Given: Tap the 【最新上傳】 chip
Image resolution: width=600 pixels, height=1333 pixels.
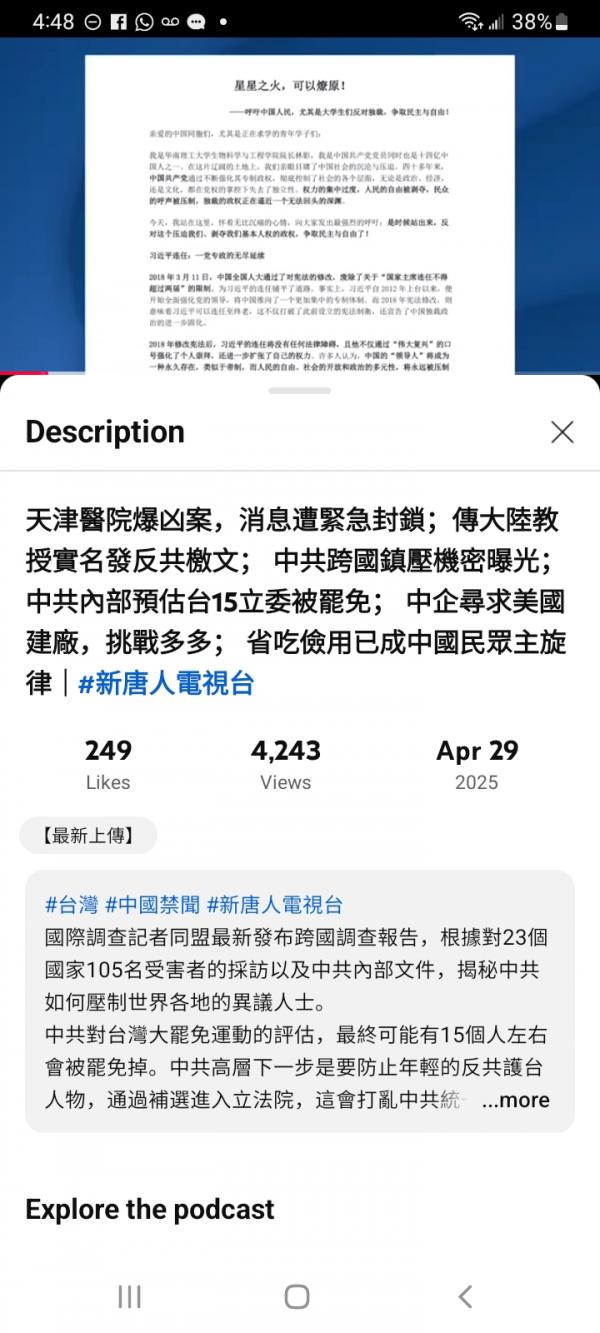Looking at the screenshot, I should pos(88,835).
